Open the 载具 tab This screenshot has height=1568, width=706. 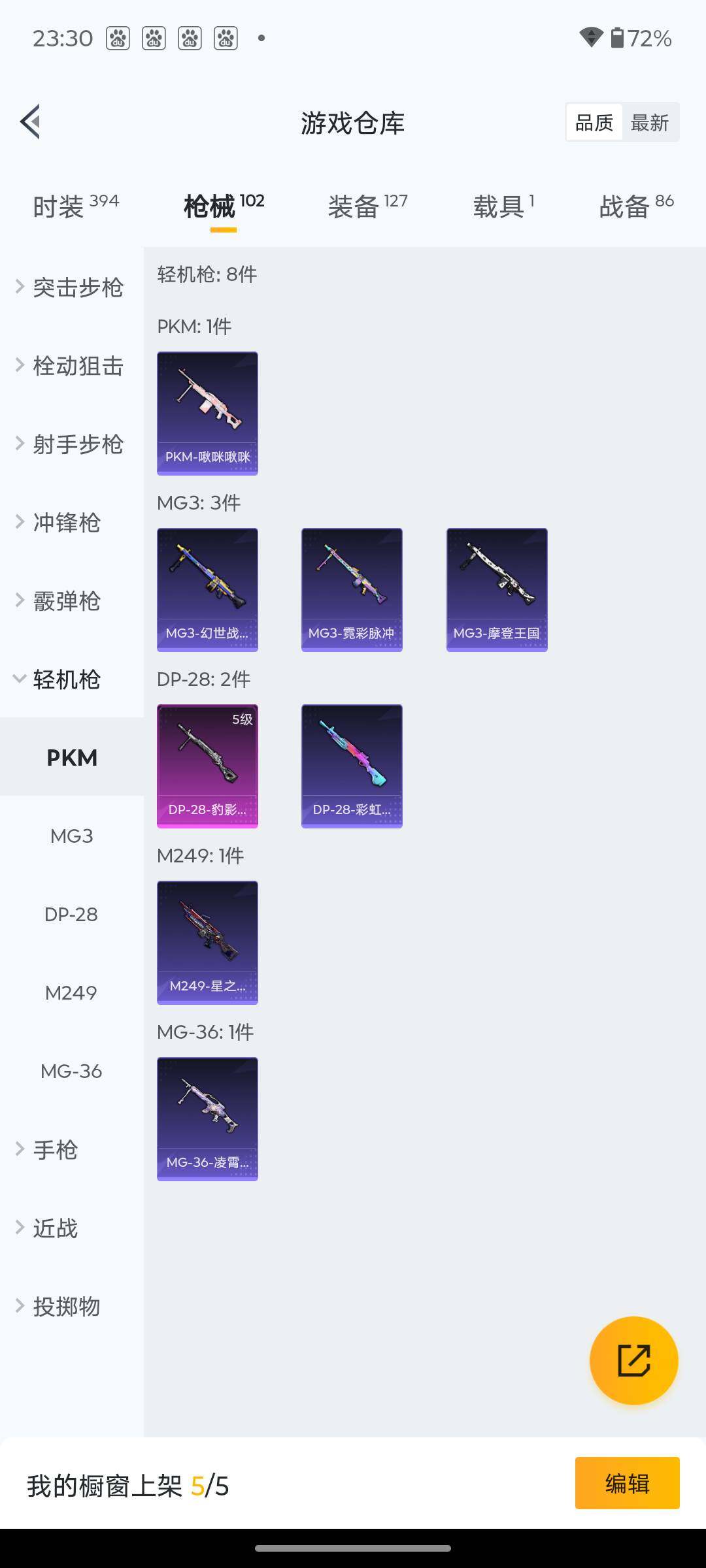click(x=503, y=206)
